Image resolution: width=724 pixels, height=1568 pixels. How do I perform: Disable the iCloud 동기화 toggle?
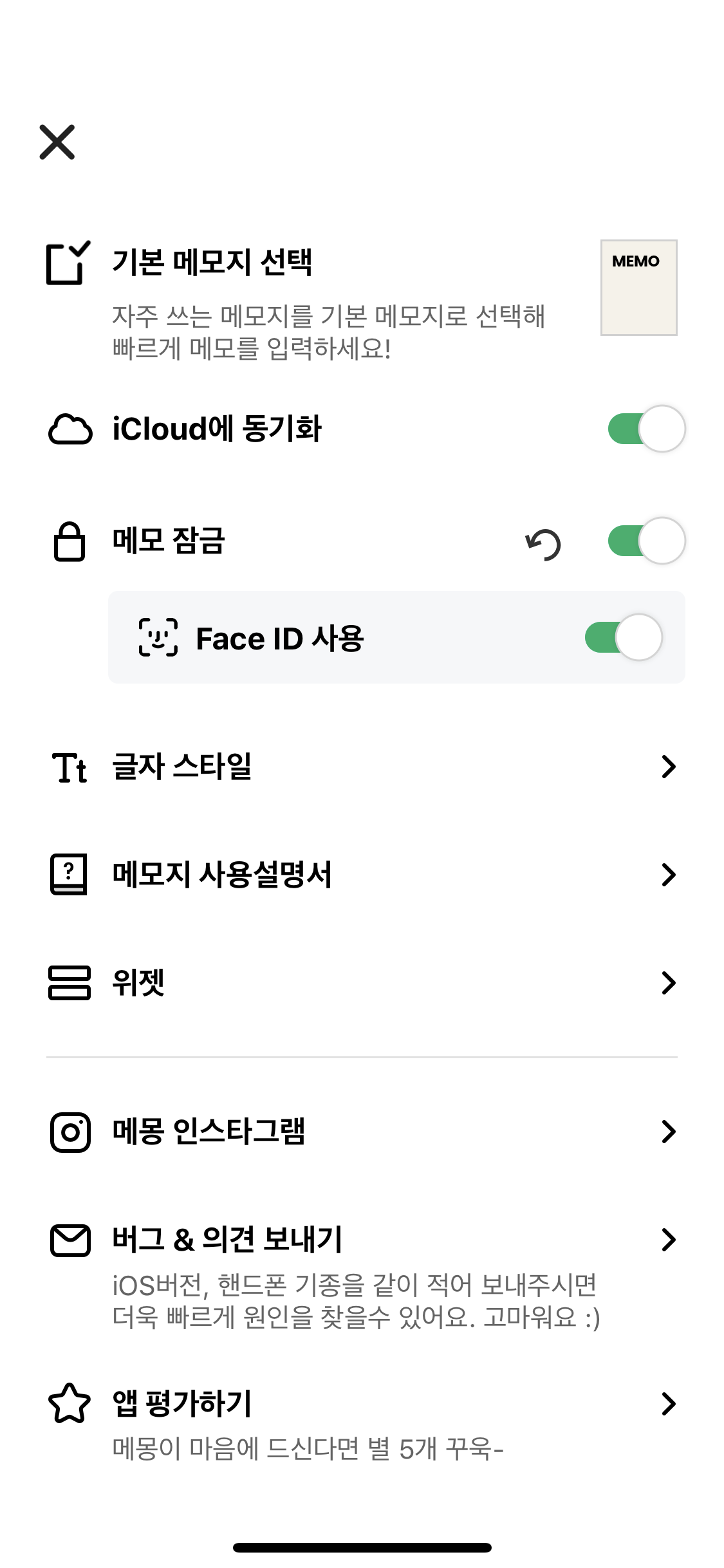click(645, 428)
